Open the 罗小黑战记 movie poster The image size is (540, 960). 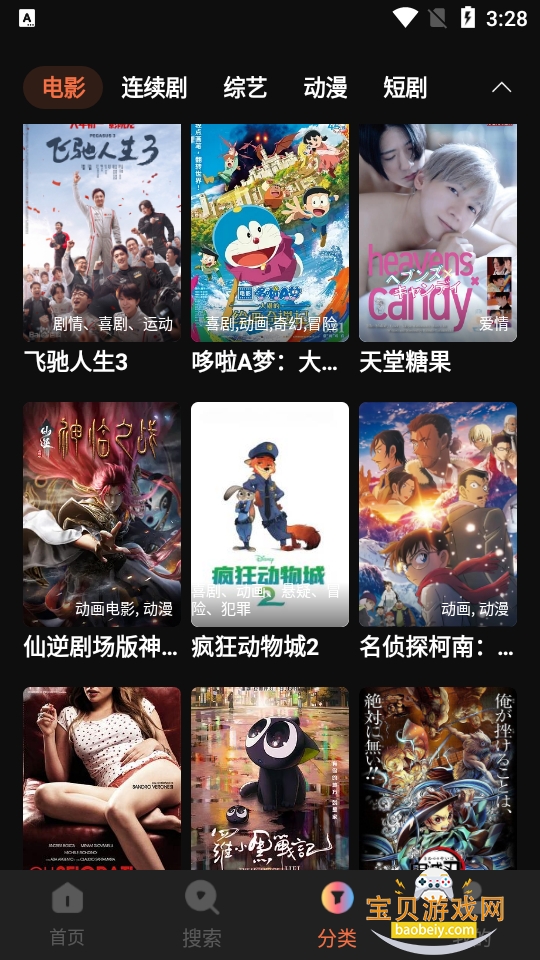[x=270, y=778]
